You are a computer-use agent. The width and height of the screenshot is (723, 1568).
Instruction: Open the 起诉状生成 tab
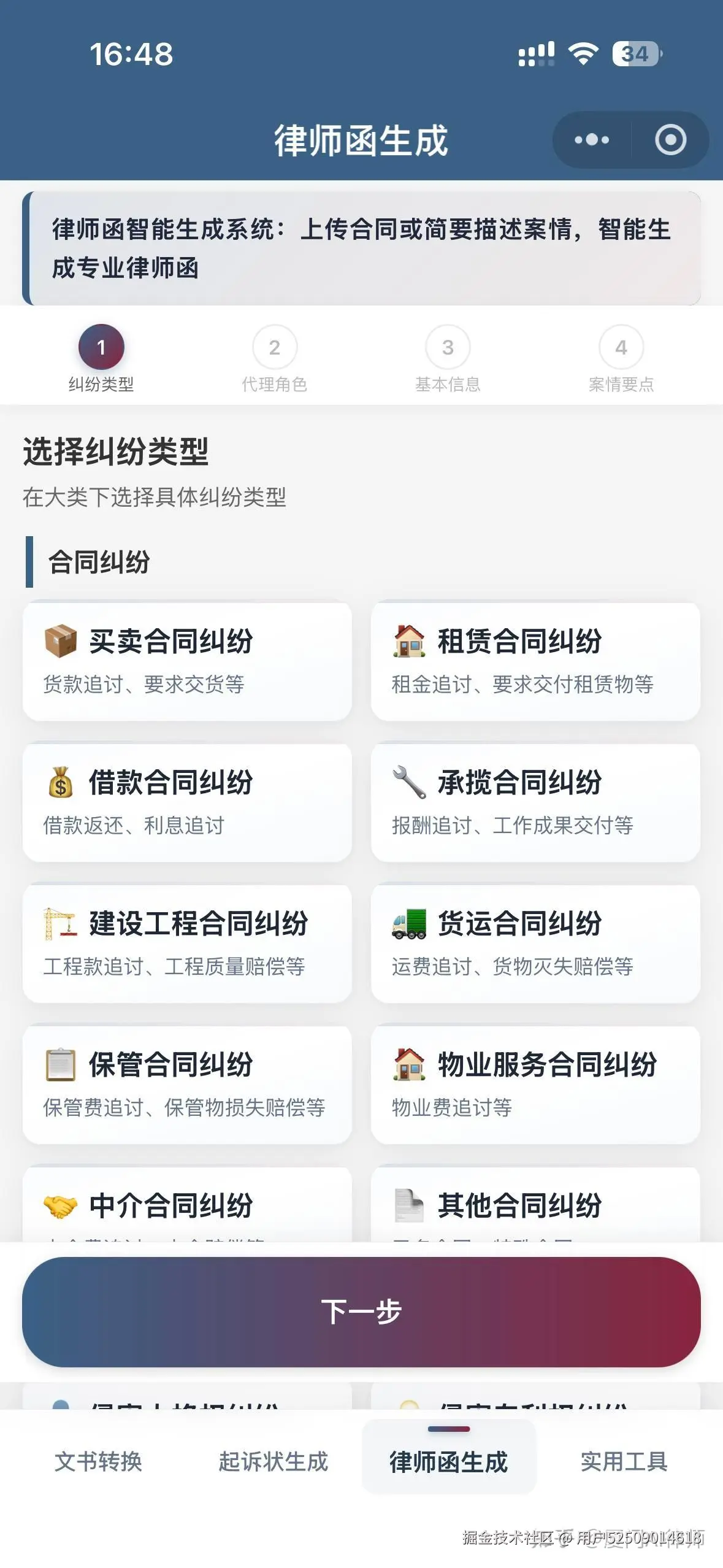coord(274,1461)
